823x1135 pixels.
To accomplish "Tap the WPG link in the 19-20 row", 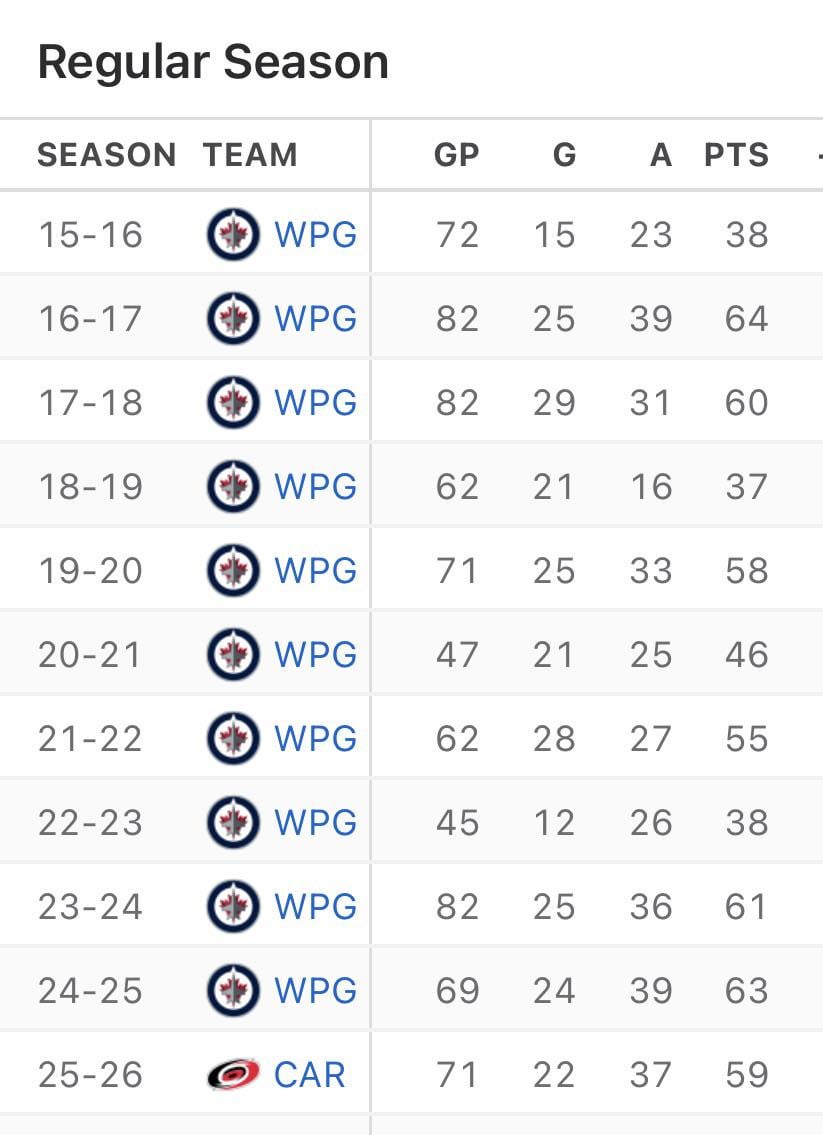I will pos(315,571).
